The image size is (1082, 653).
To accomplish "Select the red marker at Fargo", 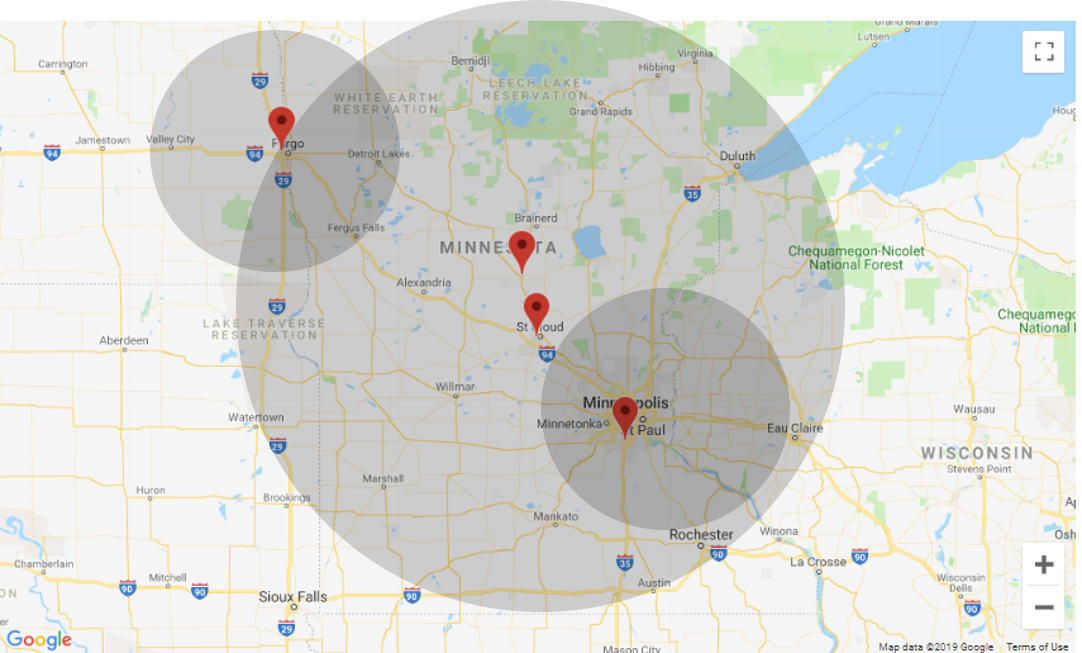I will click(282, 125).
